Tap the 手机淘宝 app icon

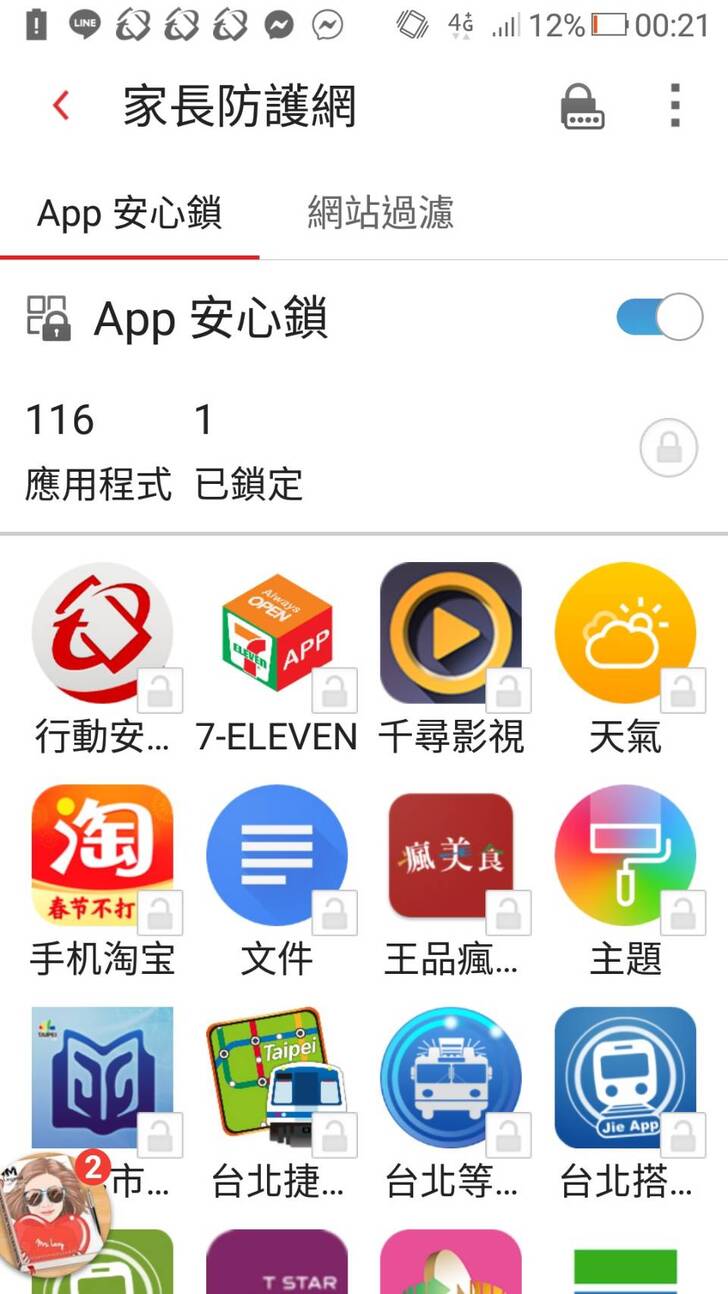pos(102,855)
